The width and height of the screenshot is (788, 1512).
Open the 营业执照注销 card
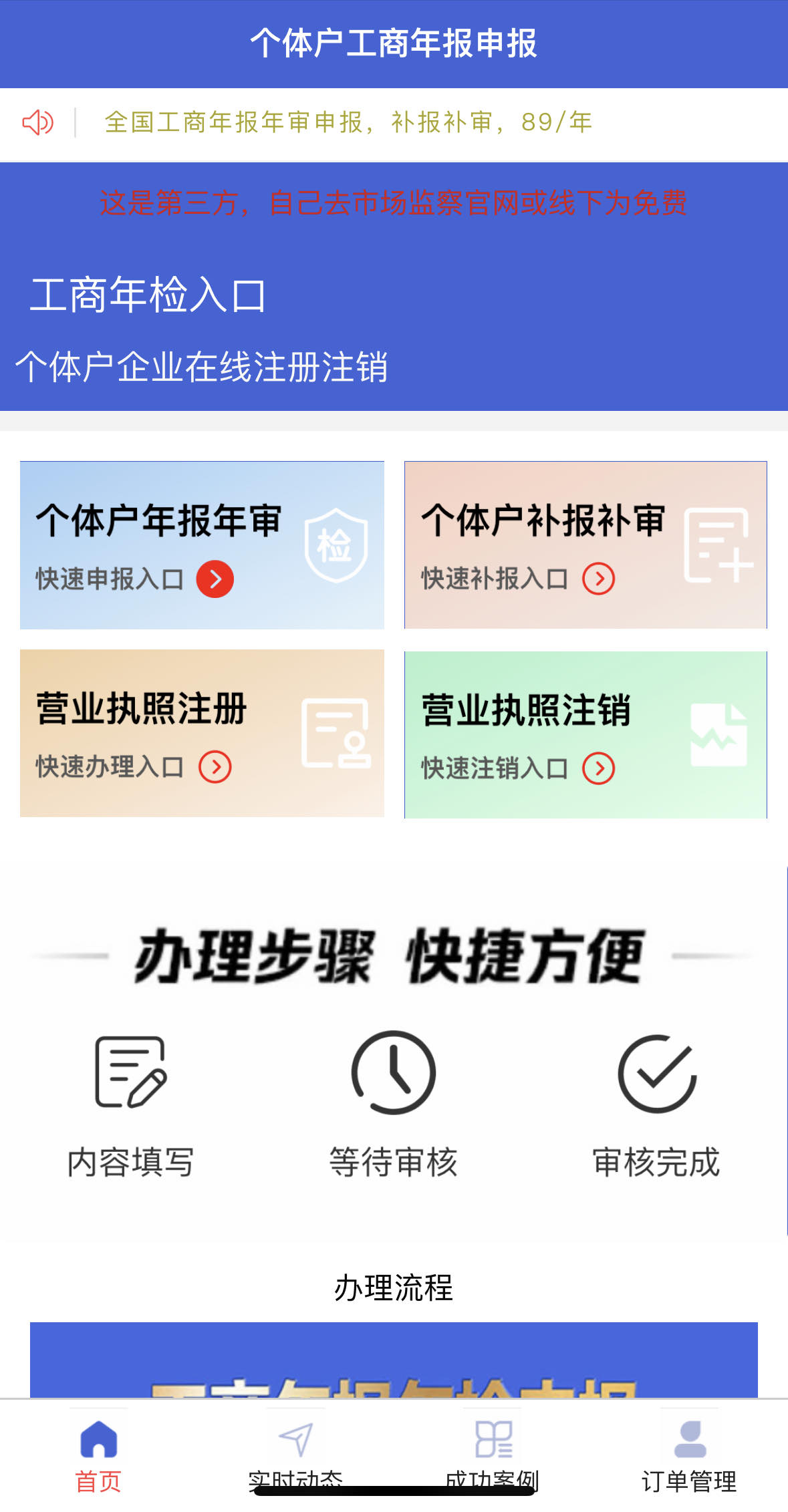point(585,734)
